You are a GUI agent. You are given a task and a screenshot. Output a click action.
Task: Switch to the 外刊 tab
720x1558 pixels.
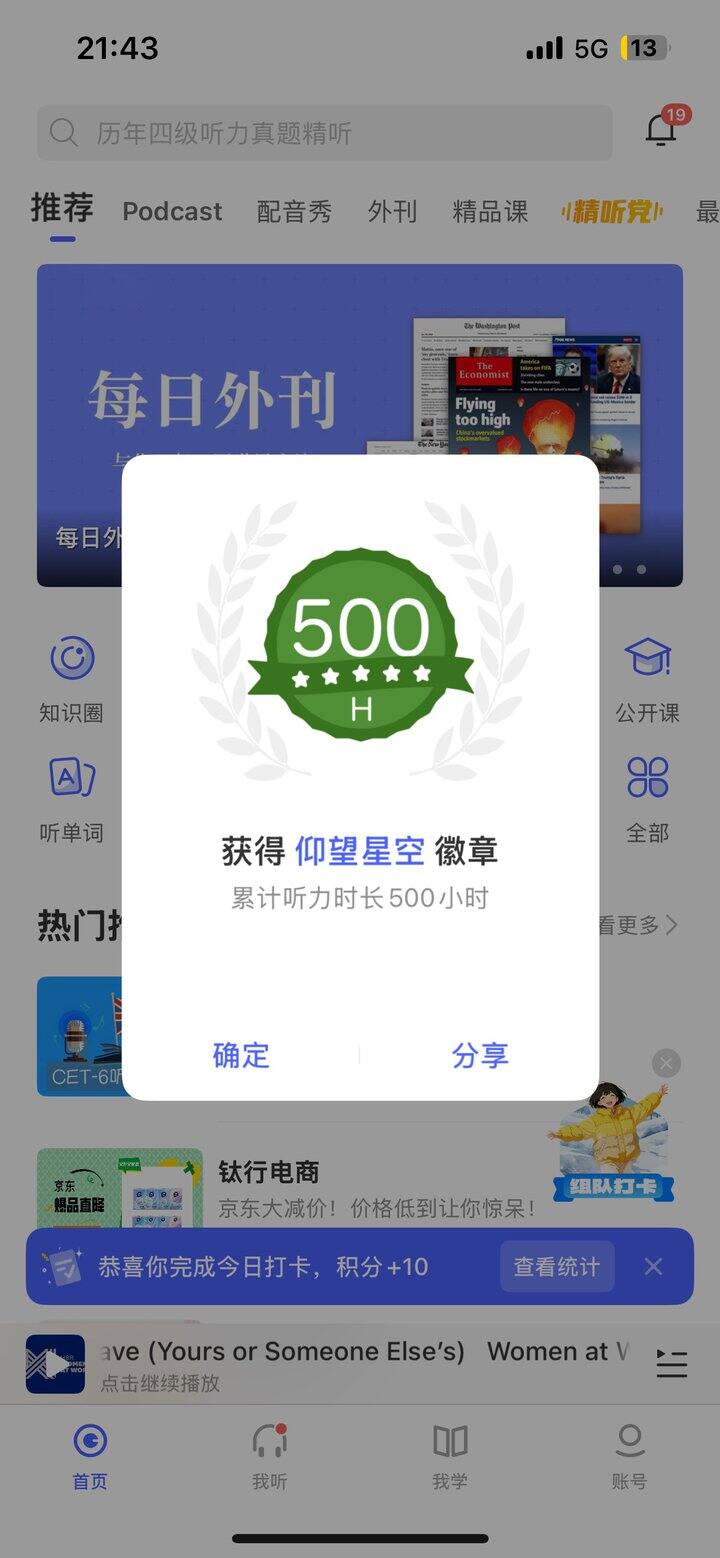[392, 211]
